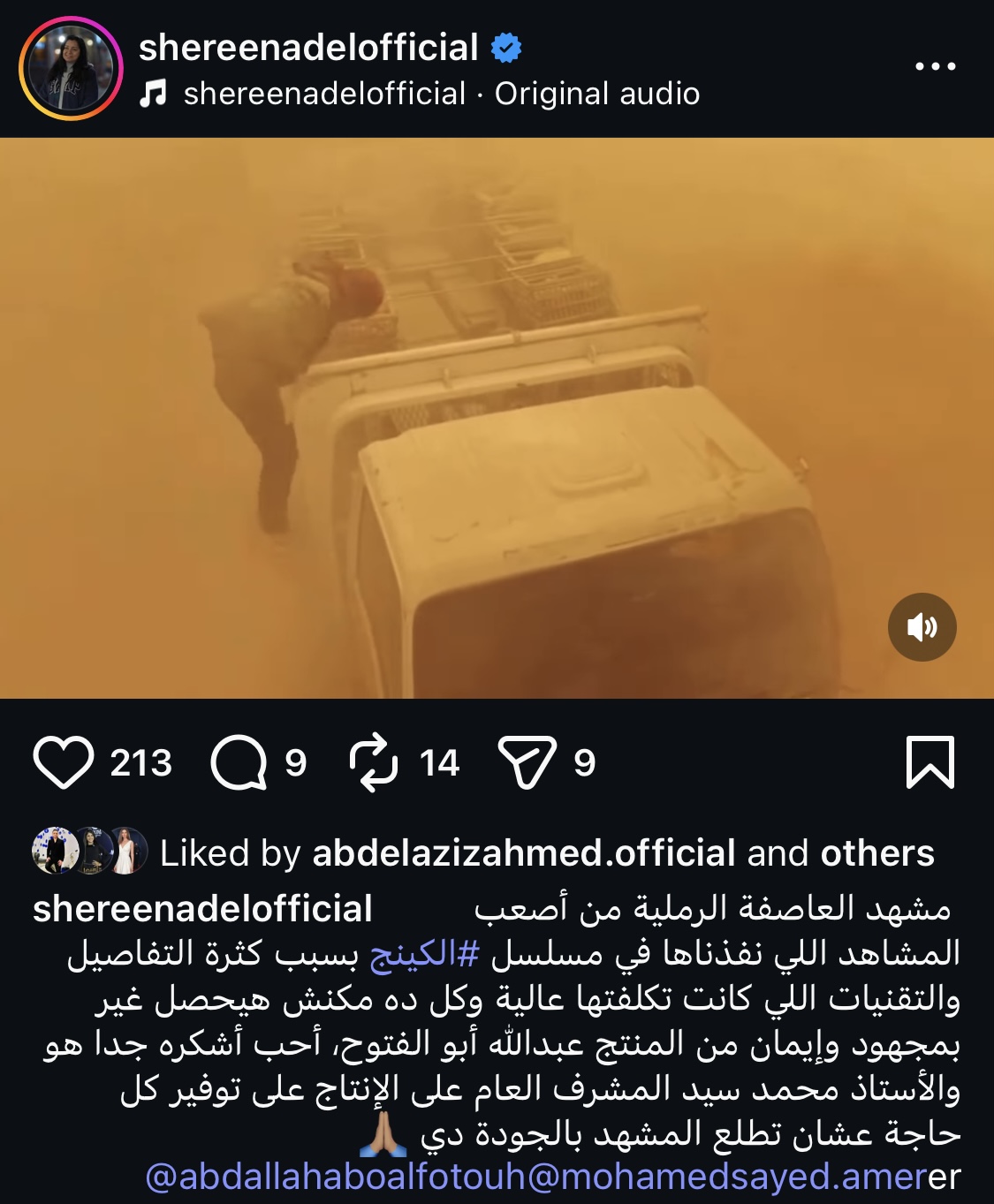Image resolution: width=994 pixels, height=1204 pixels.
Task: Save this post with the bookmark
Action: click(930, 762)
